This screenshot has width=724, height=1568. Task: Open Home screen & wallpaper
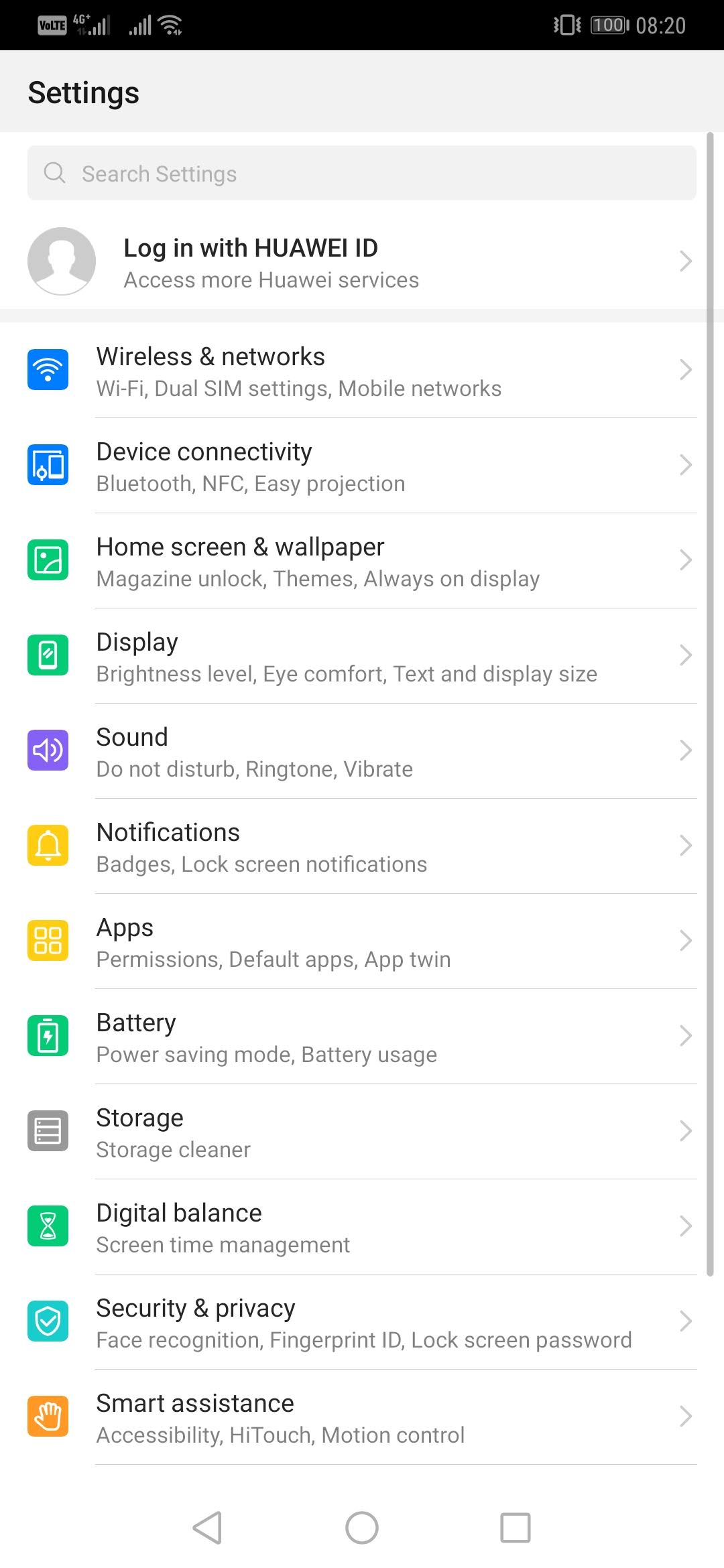(362, 561)
